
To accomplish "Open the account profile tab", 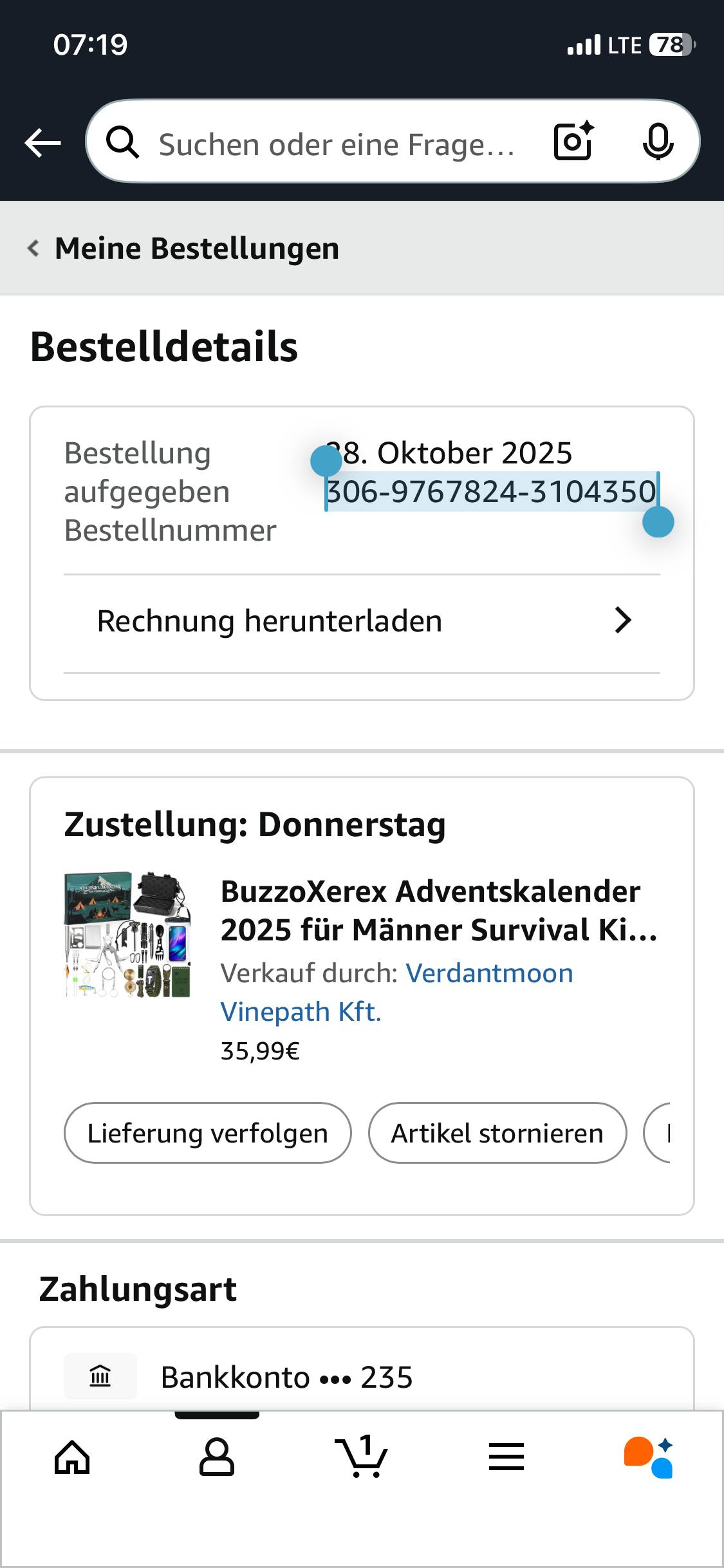I will tap(217, 1457).
